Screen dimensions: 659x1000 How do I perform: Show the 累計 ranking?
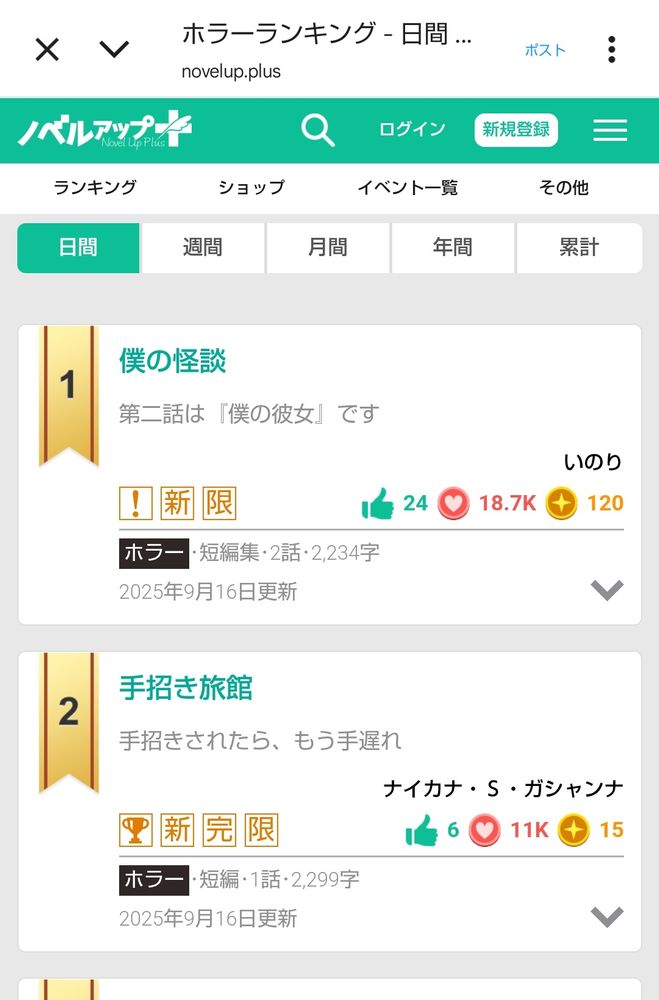579,248
